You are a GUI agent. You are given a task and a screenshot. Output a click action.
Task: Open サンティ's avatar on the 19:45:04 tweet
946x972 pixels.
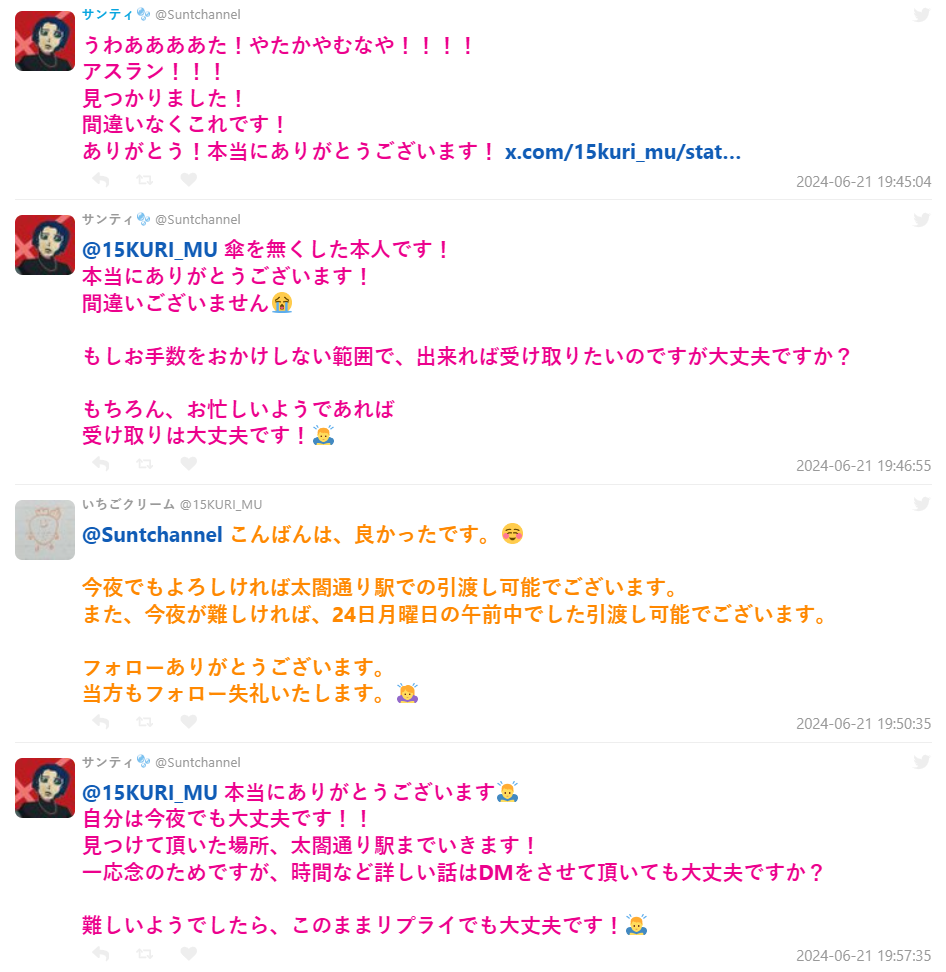click(45, 40)
